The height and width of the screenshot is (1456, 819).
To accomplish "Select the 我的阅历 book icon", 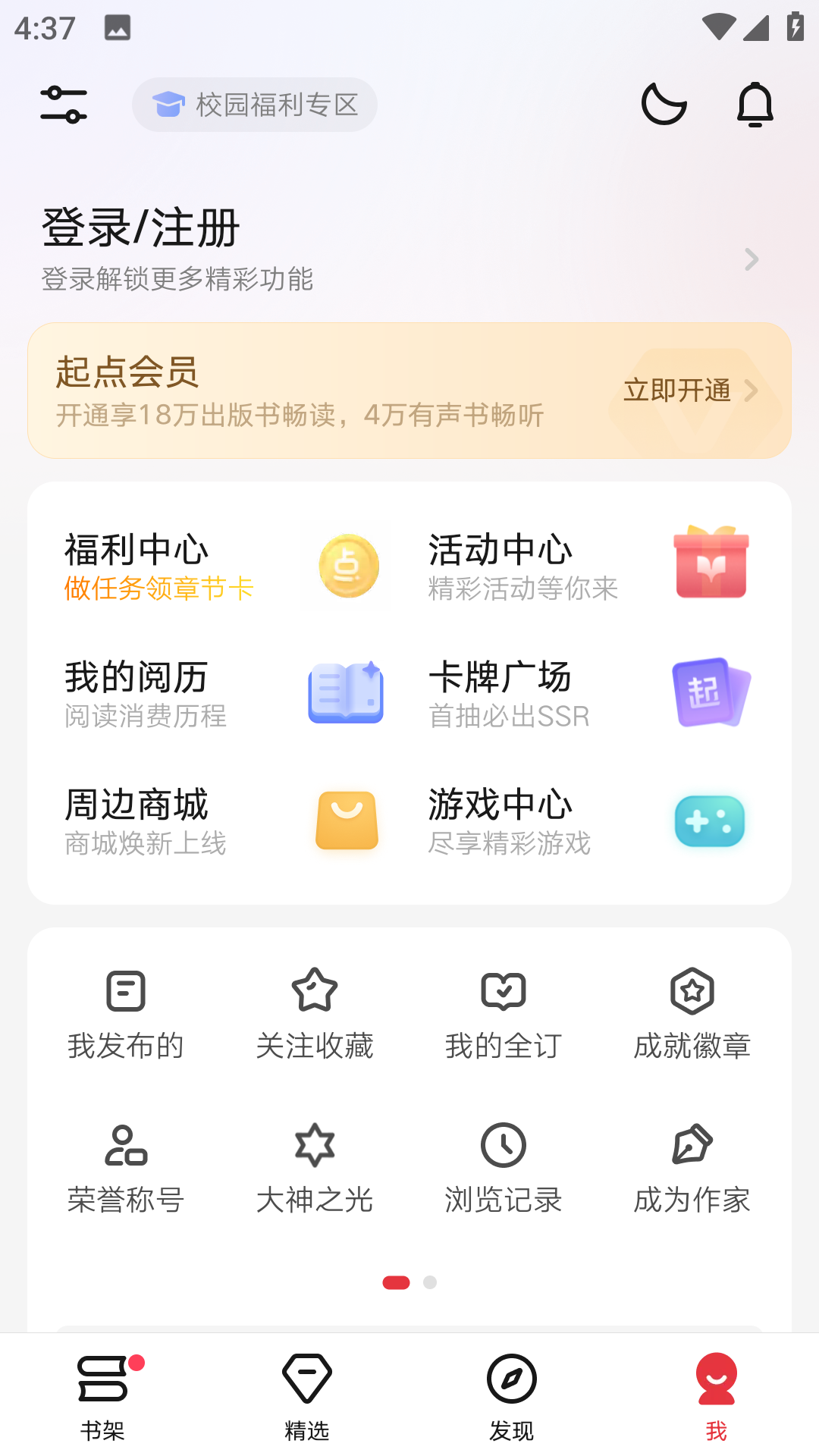I will tap(345, 692).
